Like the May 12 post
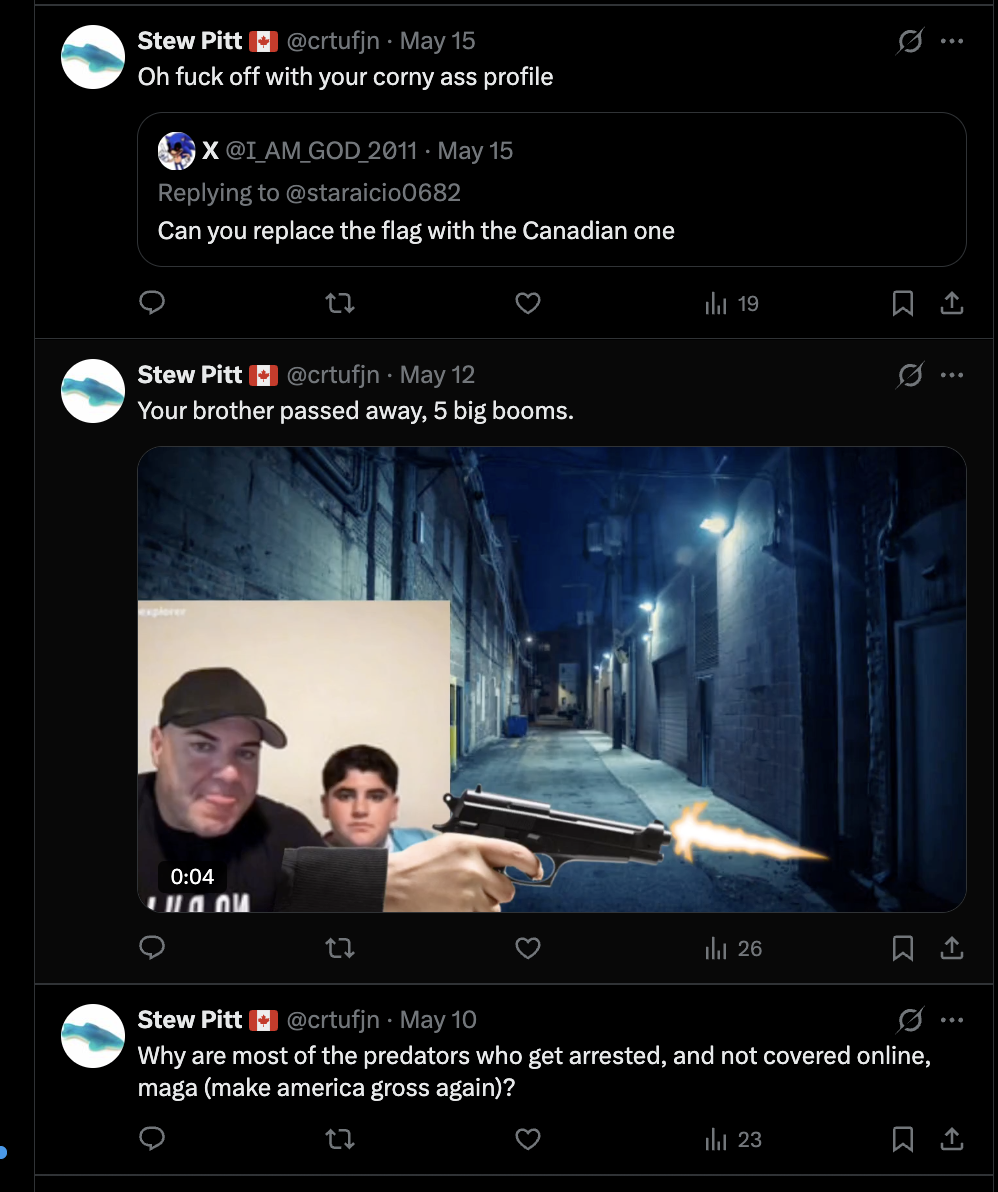 (x=527, y=947)
